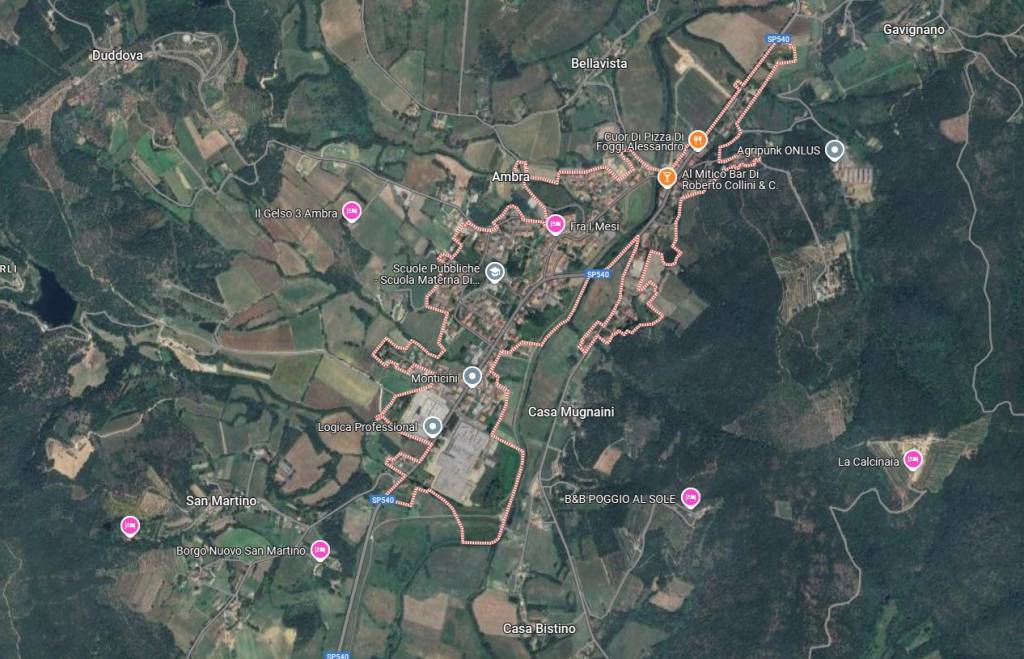Select the Logica Professional marker

point(432,427)
